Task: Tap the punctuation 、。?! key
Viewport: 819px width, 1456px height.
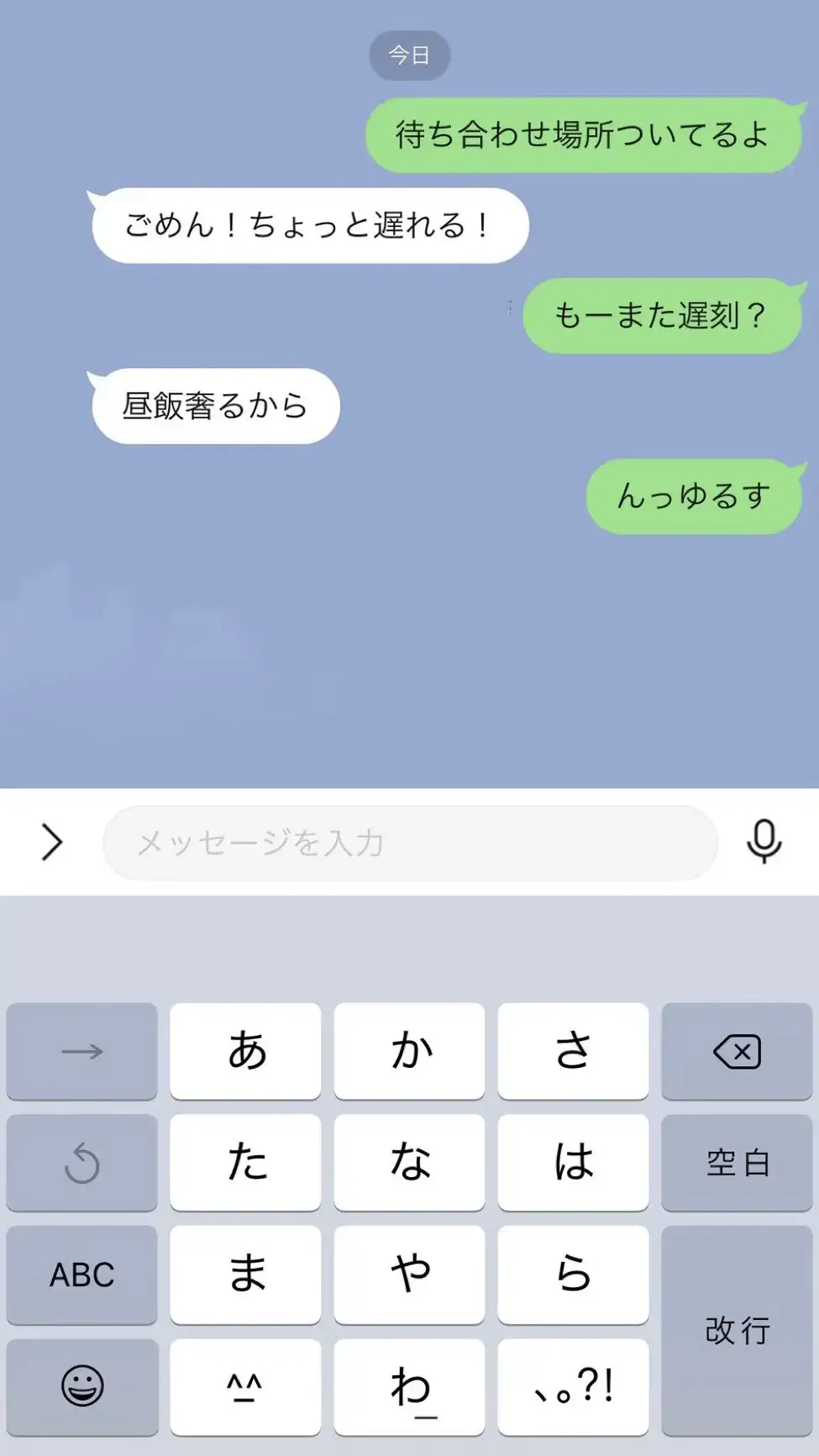Action: click(573, 1386)
